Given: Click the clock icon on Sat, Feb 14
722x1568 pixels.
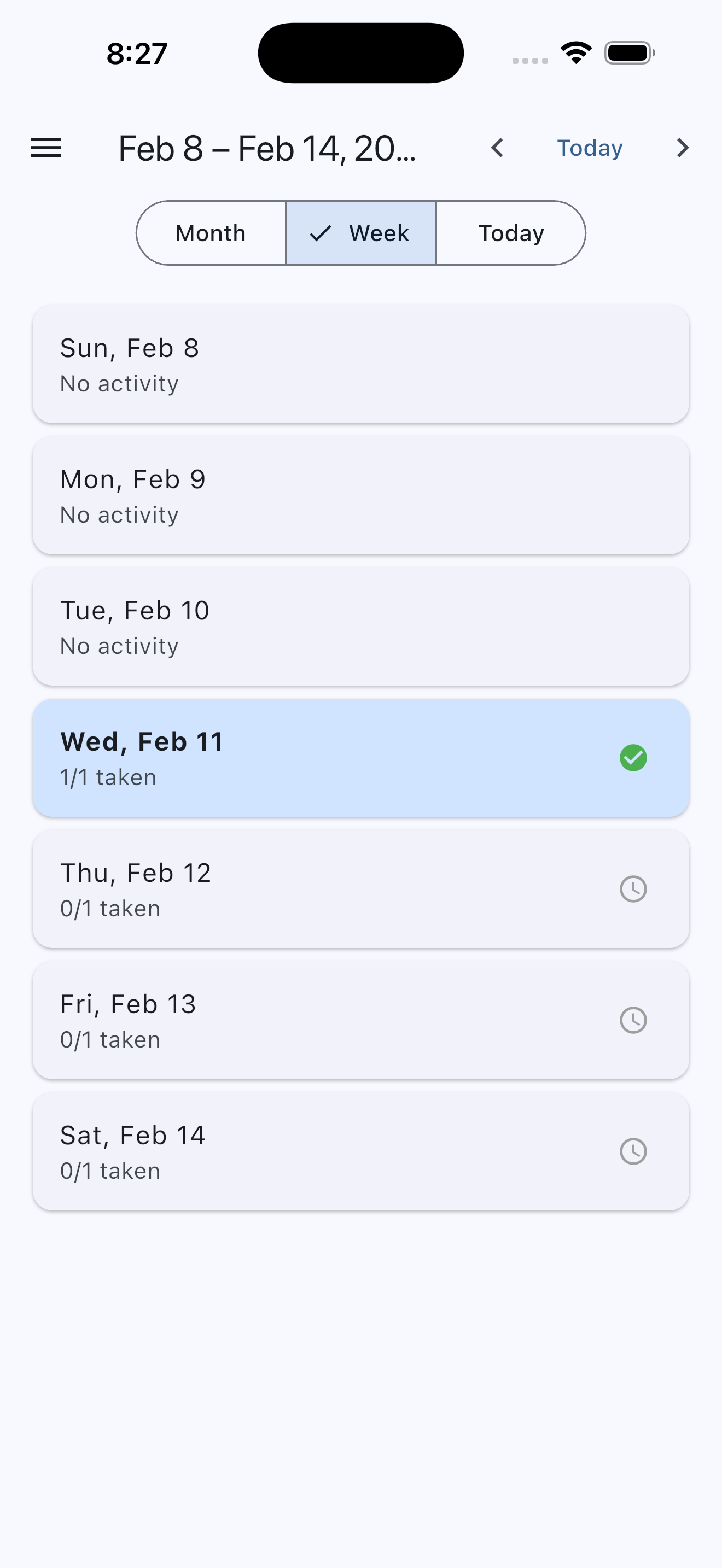Looking at the screenshot, I should pyautogui.click(x=633, y=1150).
